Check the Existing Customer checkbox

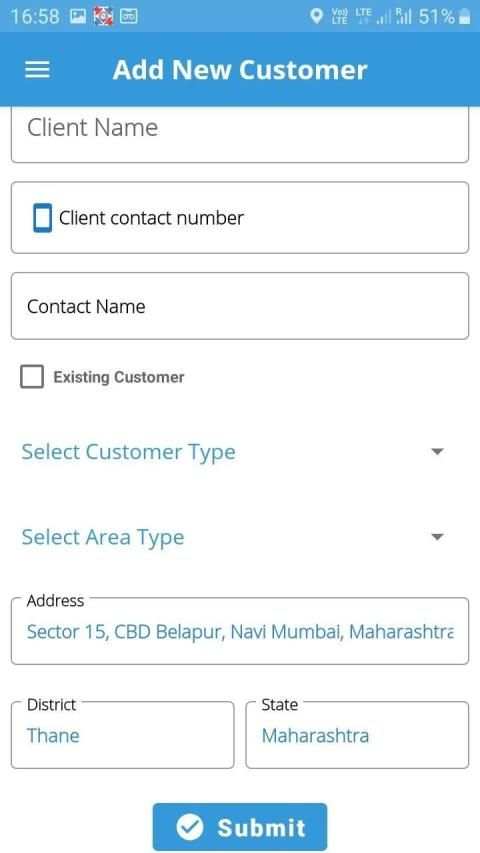(32, 377)
